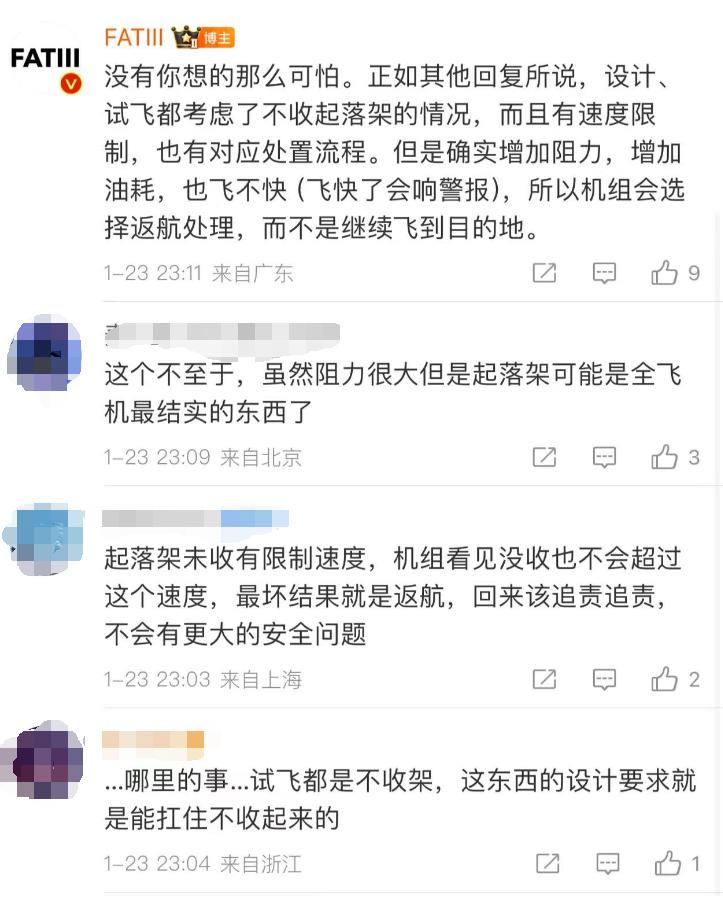Repost the comment from 浙江
The image size is (723, 900).
547,863
